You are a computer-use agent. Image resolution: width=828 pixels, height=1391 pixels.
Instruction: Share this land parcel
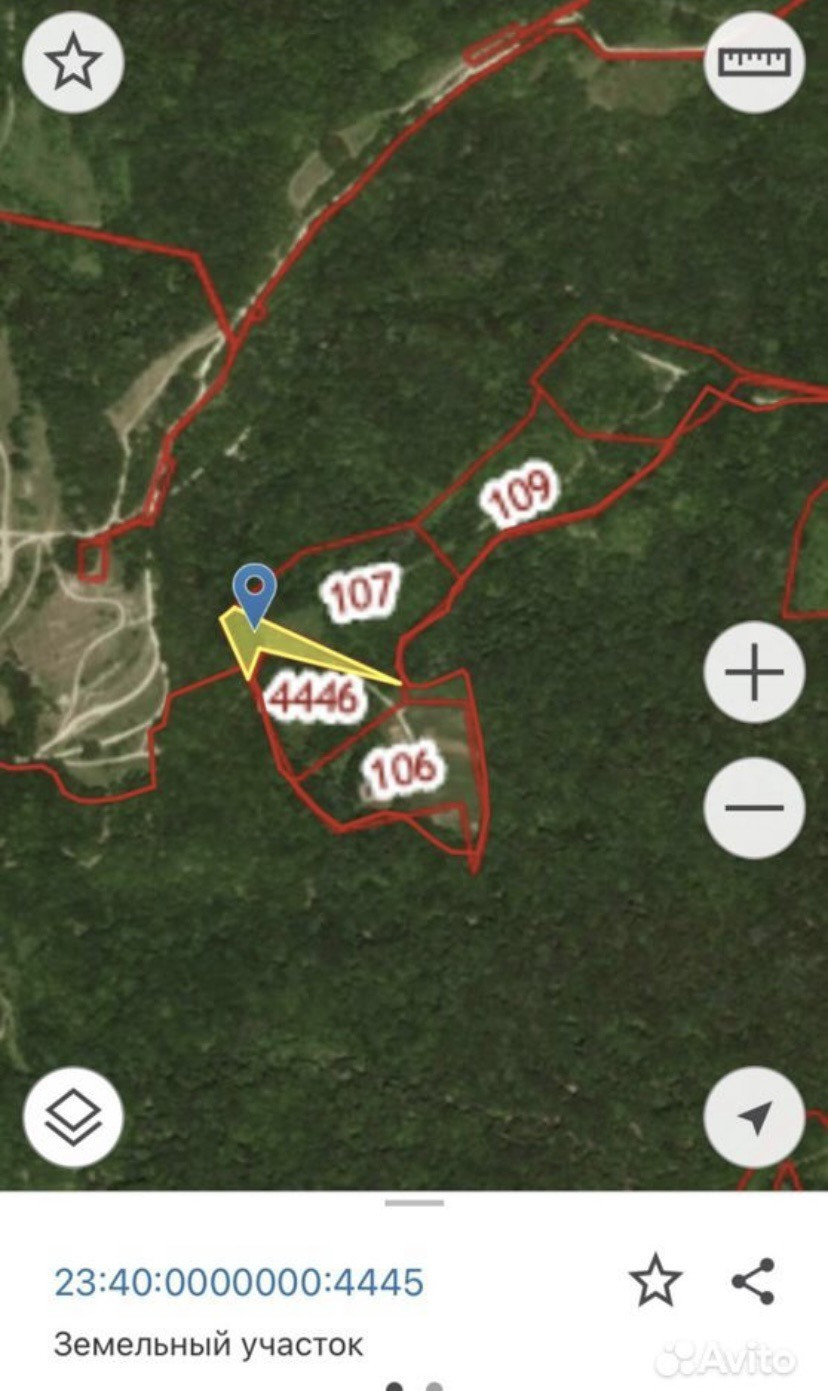[753, 1281]
